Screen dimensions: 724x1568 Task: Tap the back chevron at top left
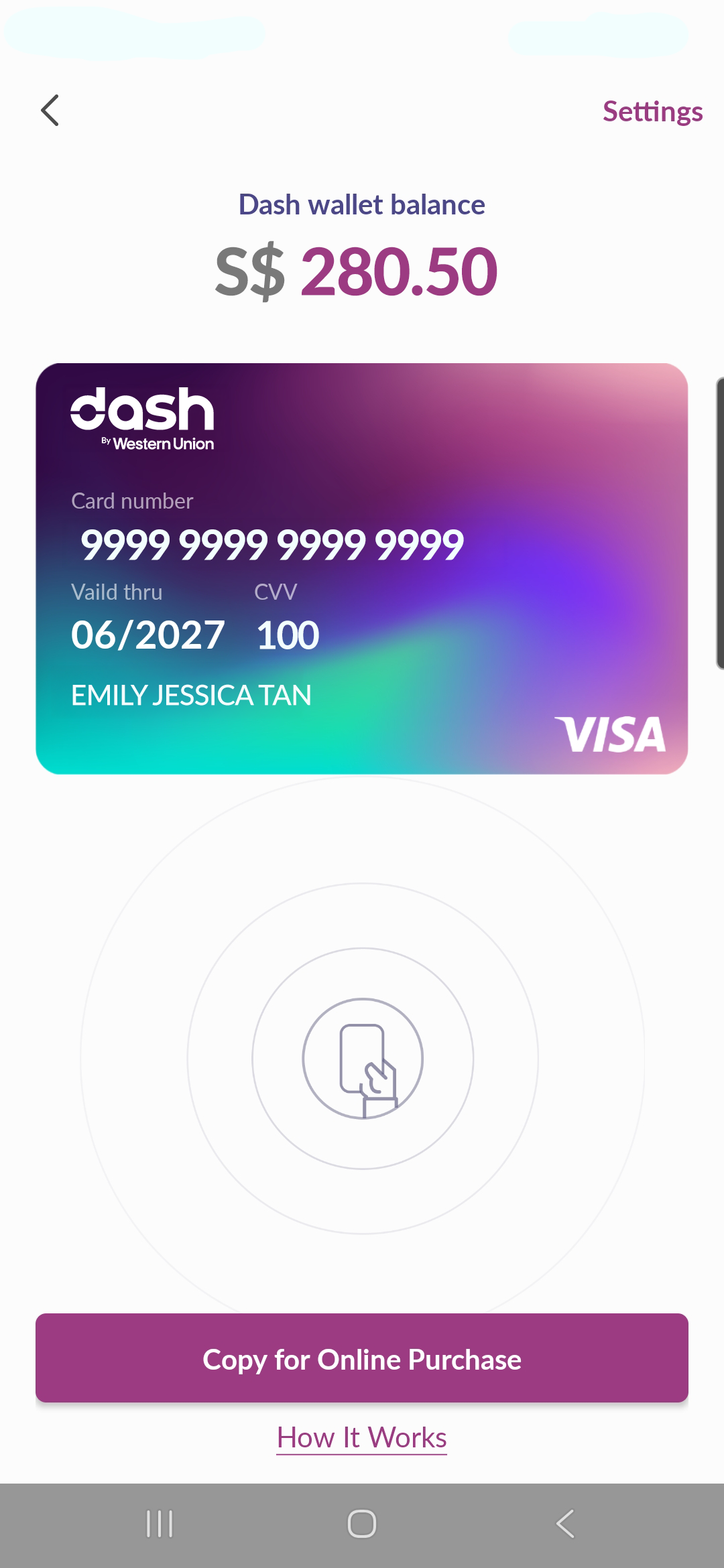[x=50, y=109]
